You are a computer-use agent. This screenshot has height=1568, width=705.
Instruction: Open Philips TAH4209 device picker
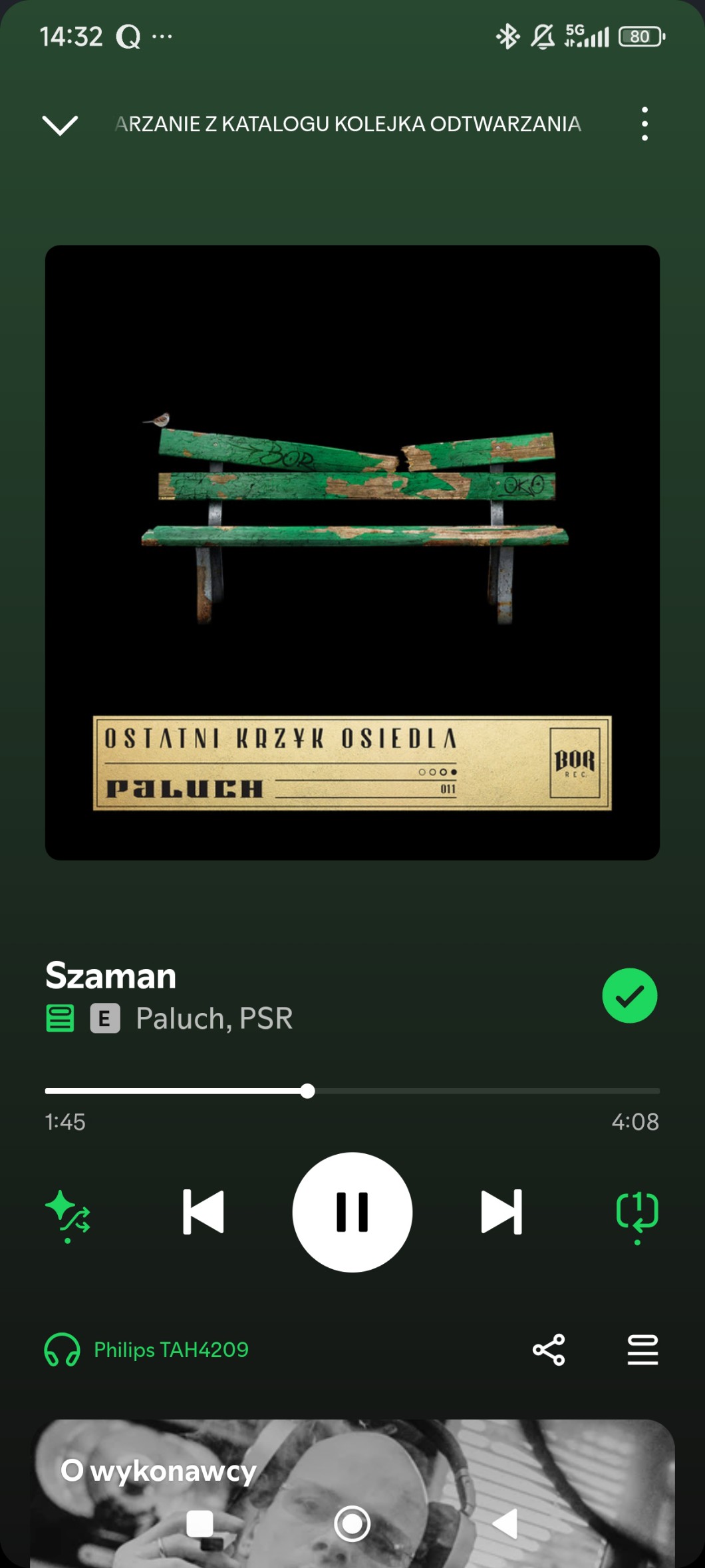click(x=146, y=1350)
